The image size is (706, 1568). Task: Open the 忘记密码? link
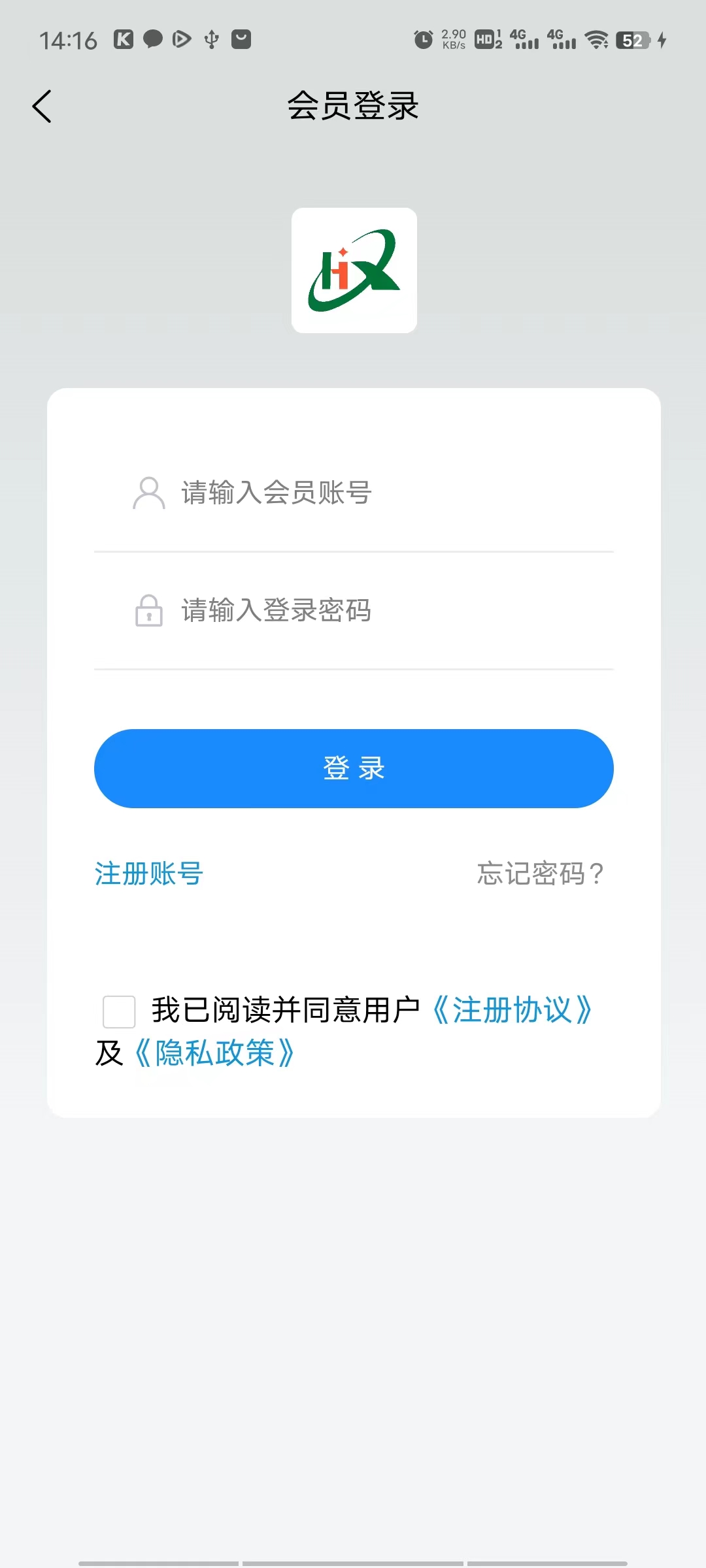click(x=541, y=874)
